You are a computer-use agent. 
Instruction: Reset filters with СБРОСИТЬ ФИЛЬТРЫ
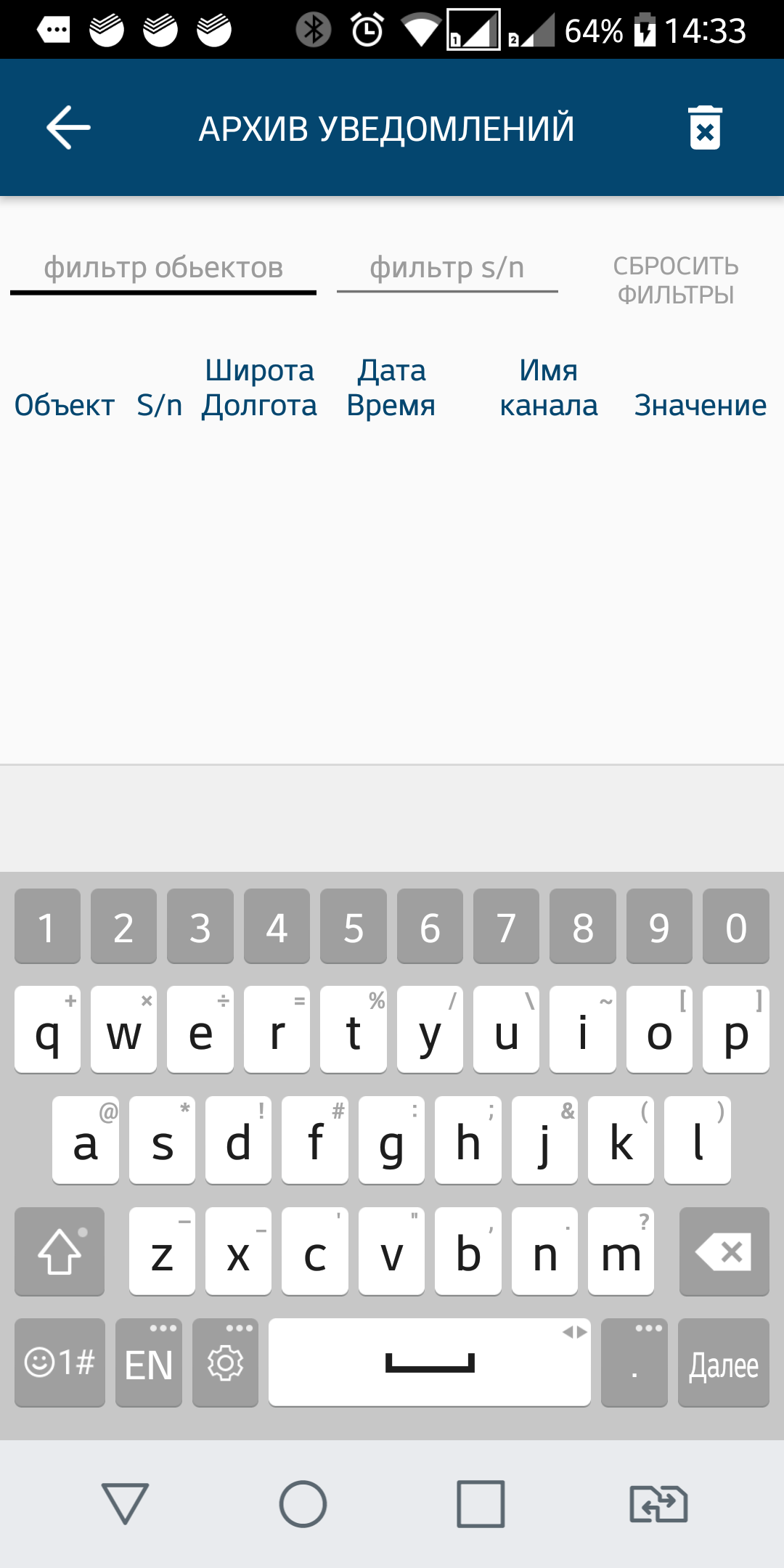tap(676, 280)
